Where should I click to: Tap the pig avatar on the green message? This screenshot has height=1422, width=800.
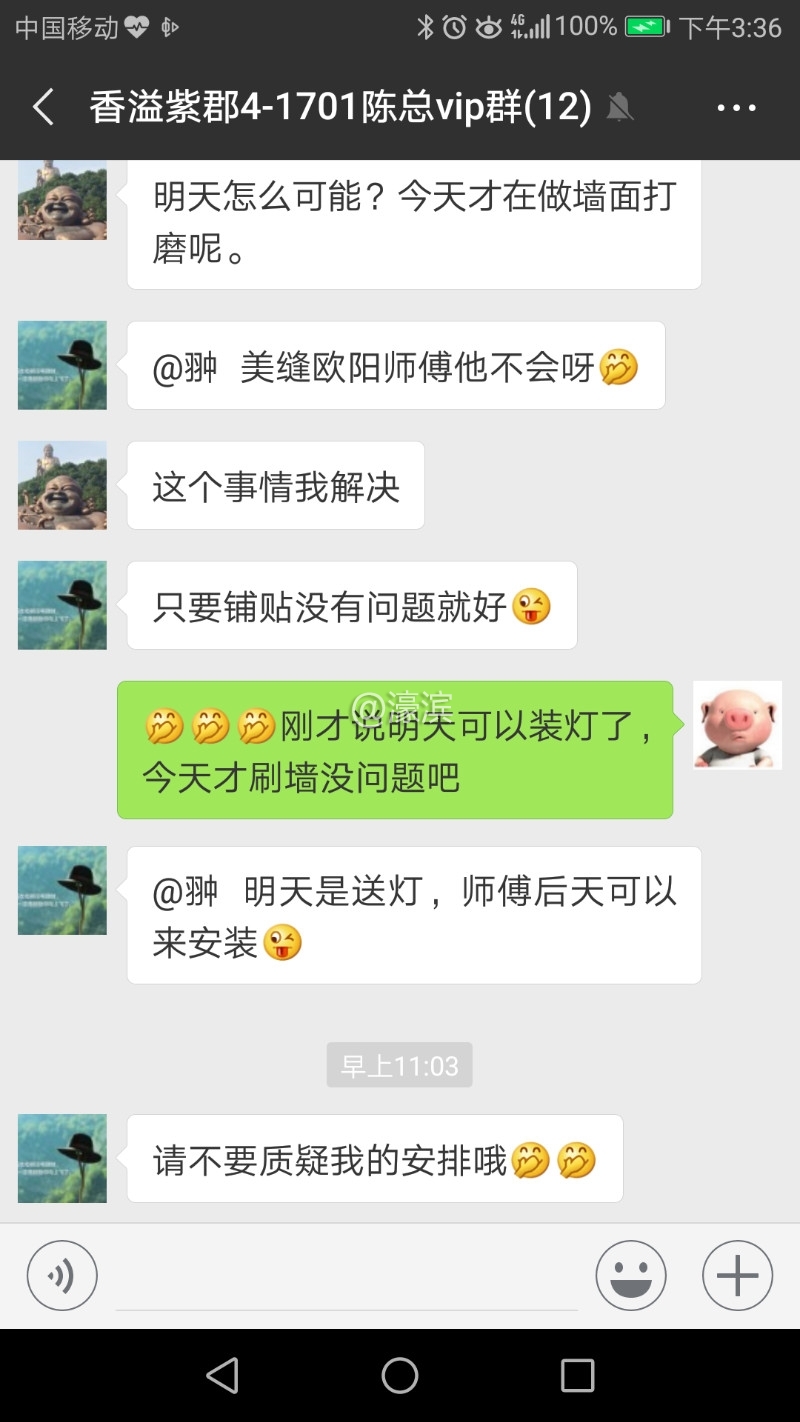coord(737,725)
